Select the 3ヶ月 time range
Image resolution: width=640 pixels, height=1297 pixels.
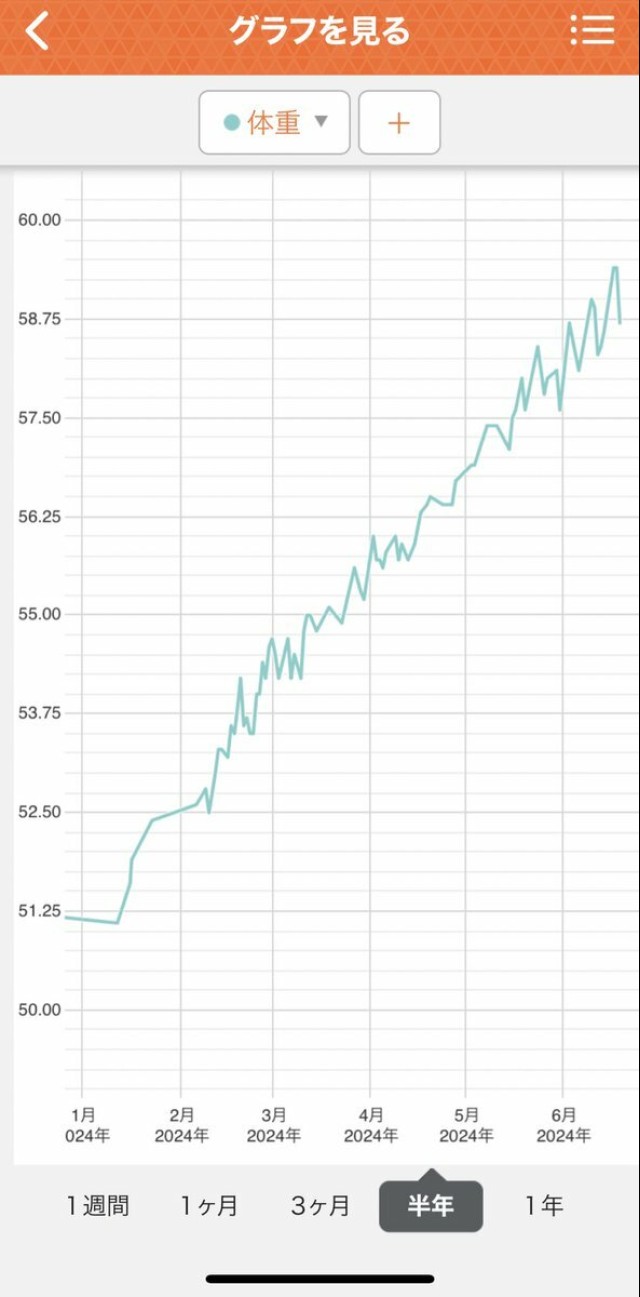click(320, 1206)
